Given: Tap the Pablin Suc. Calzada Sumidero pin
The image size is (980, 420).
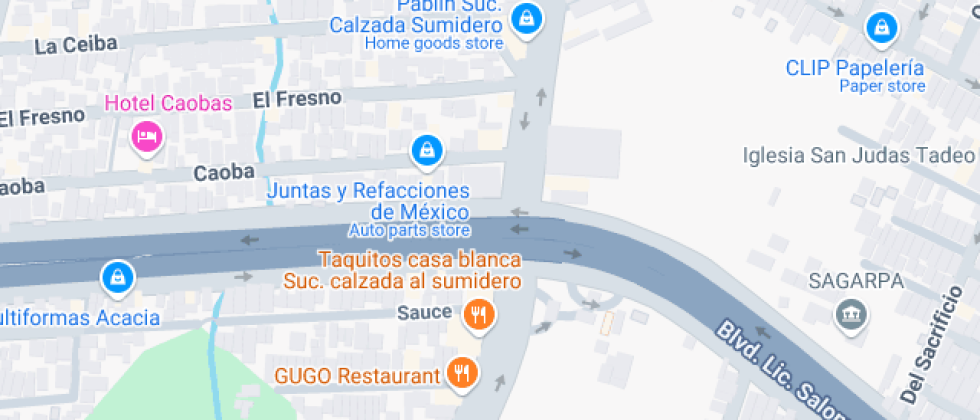Looking at the screenshot, I should 526,17.
